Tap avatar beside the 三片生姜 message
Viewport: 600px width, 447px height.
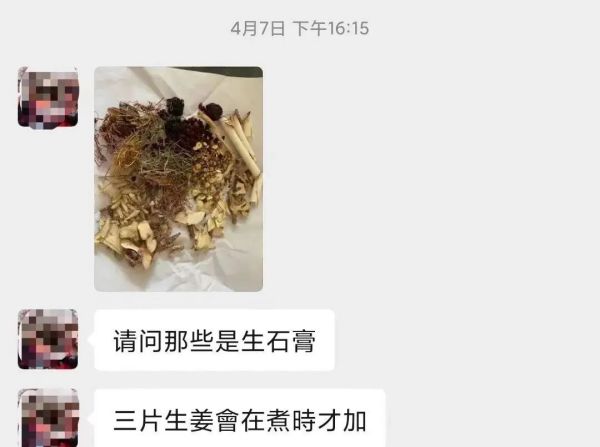coord(48,419)
